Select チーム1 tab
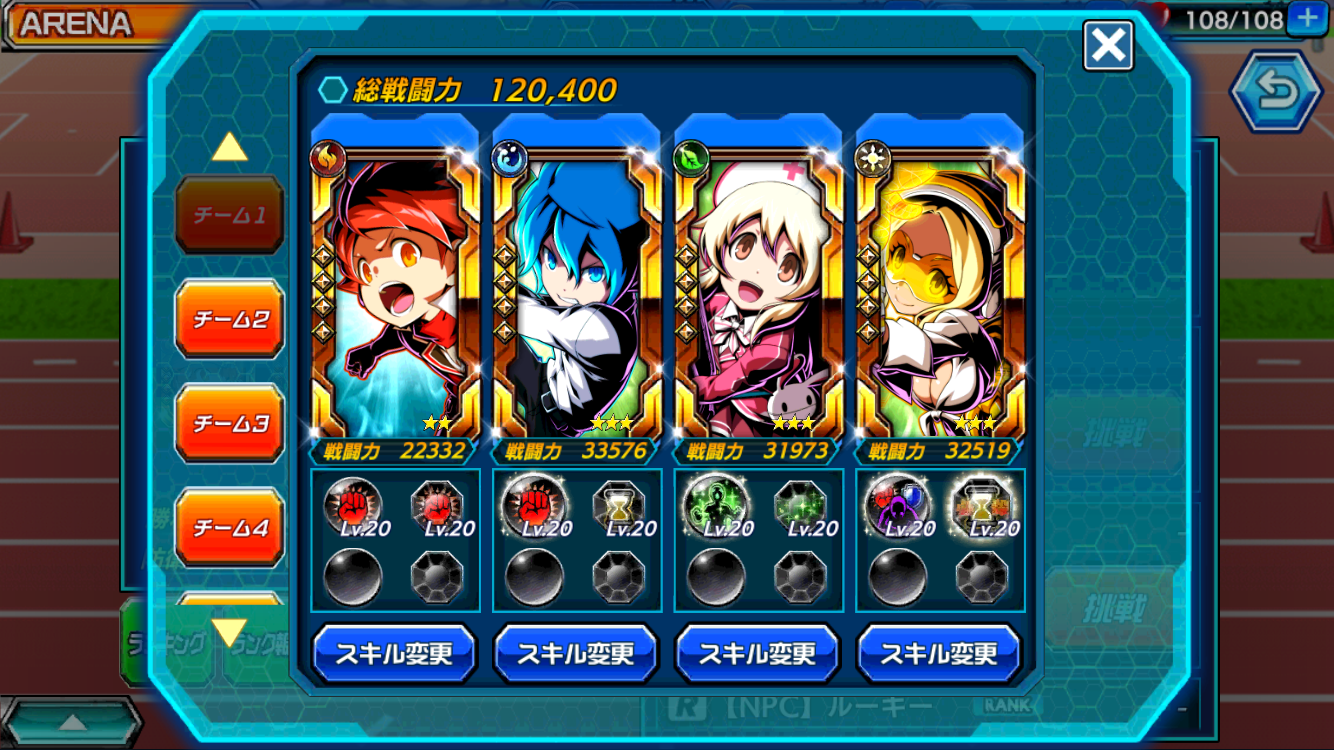The width and height of the screenshot is (1334, 750). coord(229,215)
